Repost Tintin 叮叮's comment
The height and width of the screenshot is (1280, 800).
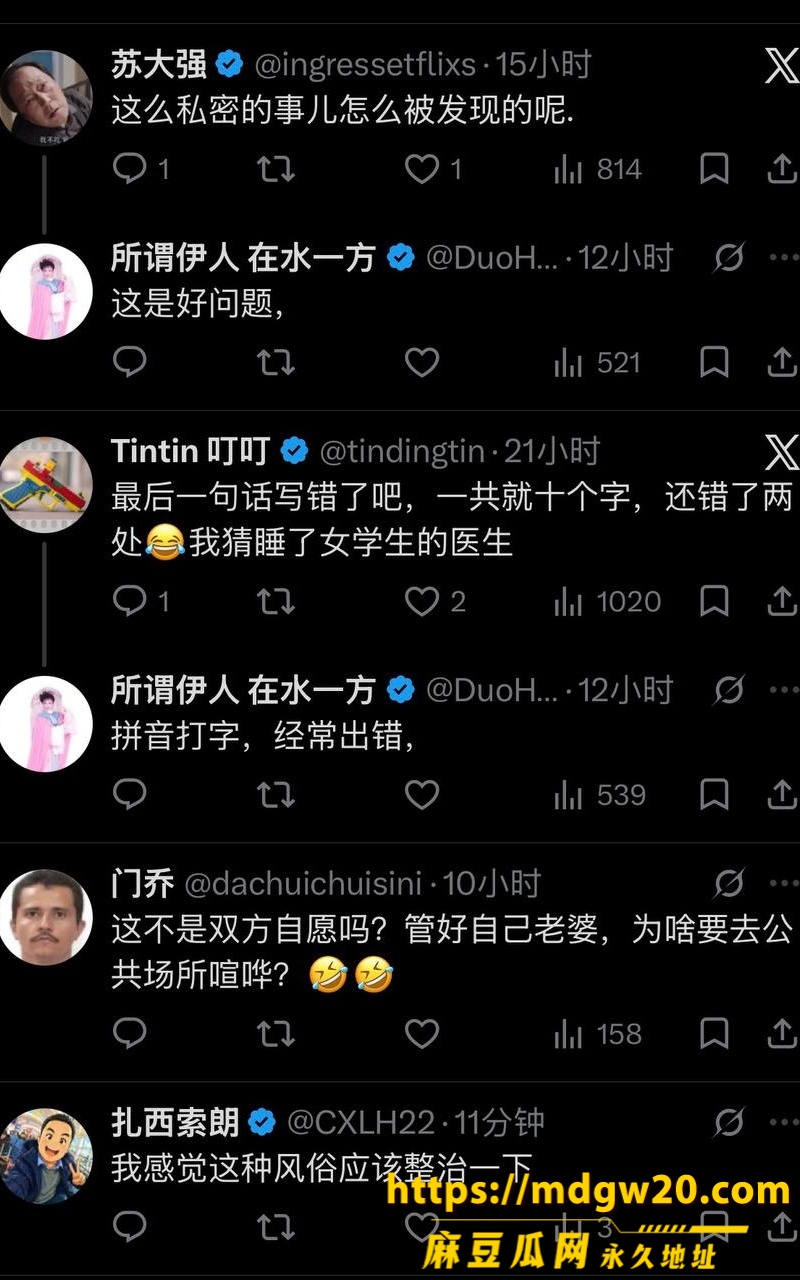coord(276,602)
